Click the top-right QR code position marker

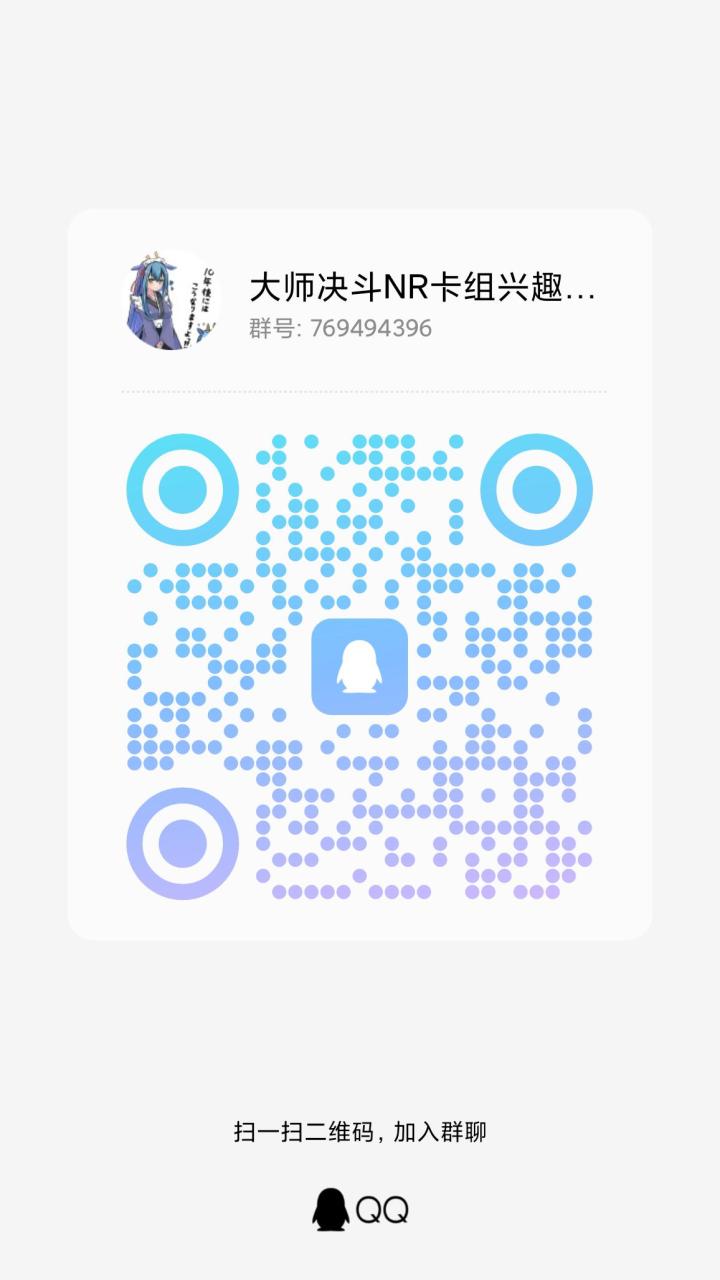537,487
